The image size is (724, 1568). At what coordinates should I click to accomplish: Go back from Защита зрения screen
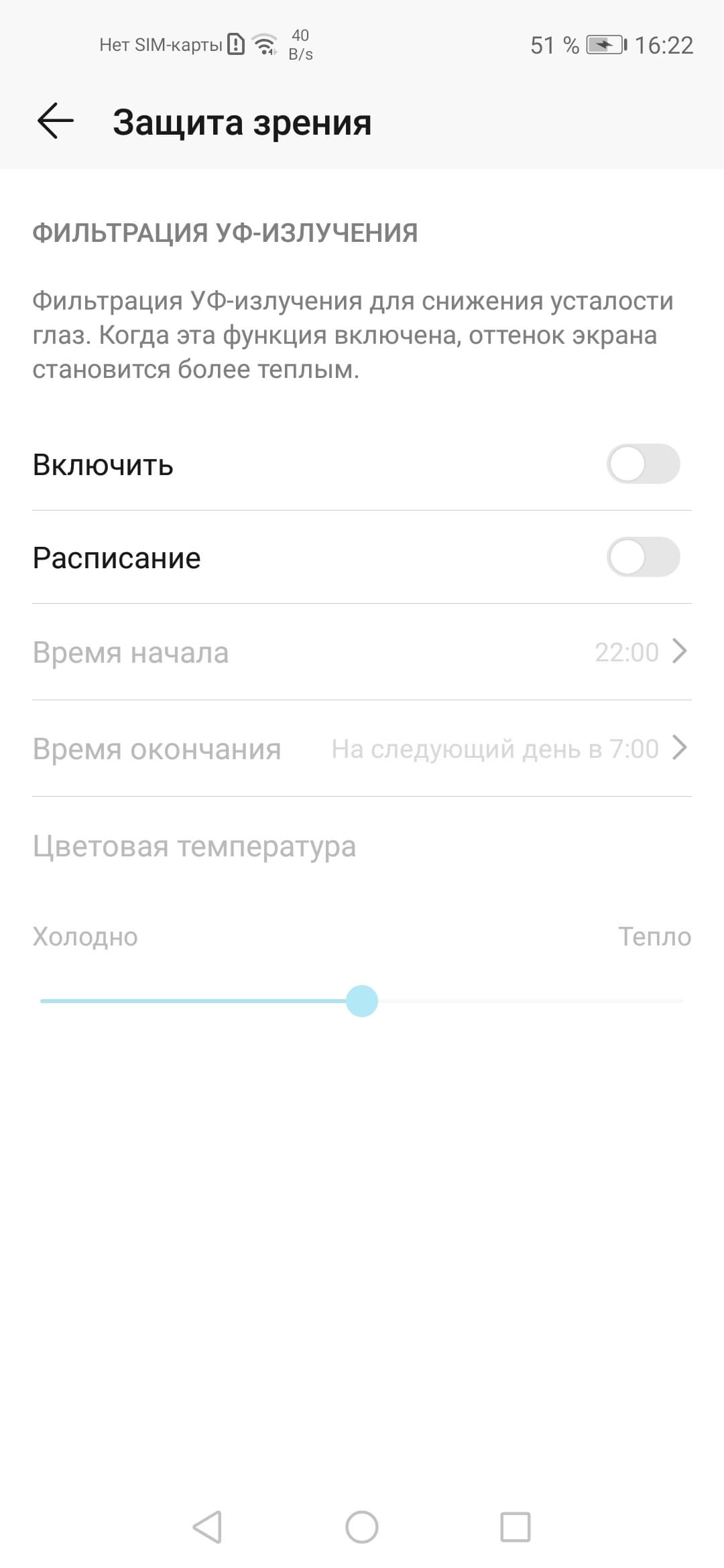55,122
